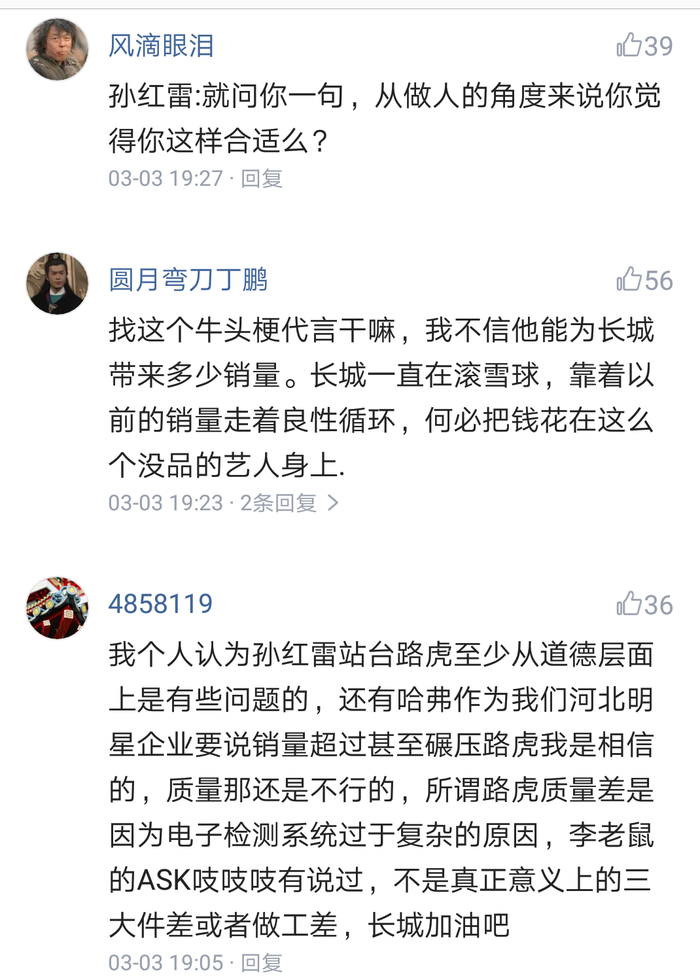The width and height of the screenshot is (700, 980).
Task: Reply to 4858119's comment
Action: pos(262,963)
